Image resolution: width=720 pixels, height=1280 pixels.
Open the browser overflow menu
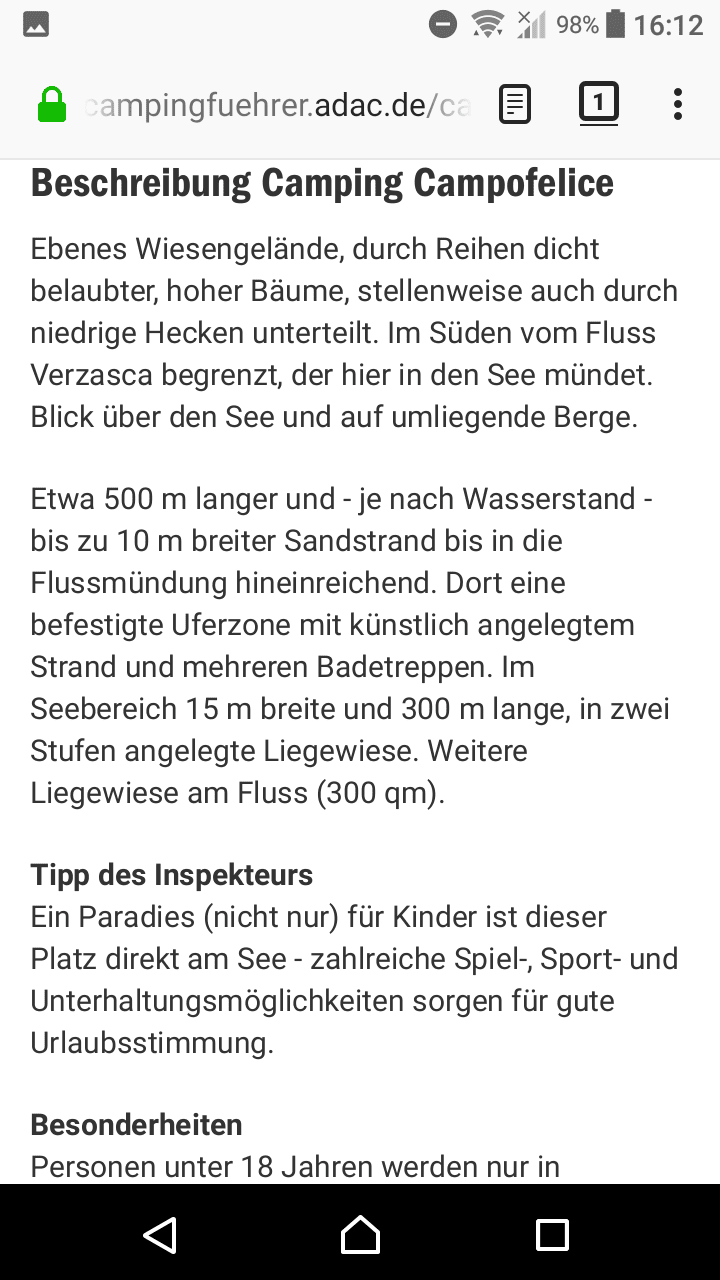(678, 104)
